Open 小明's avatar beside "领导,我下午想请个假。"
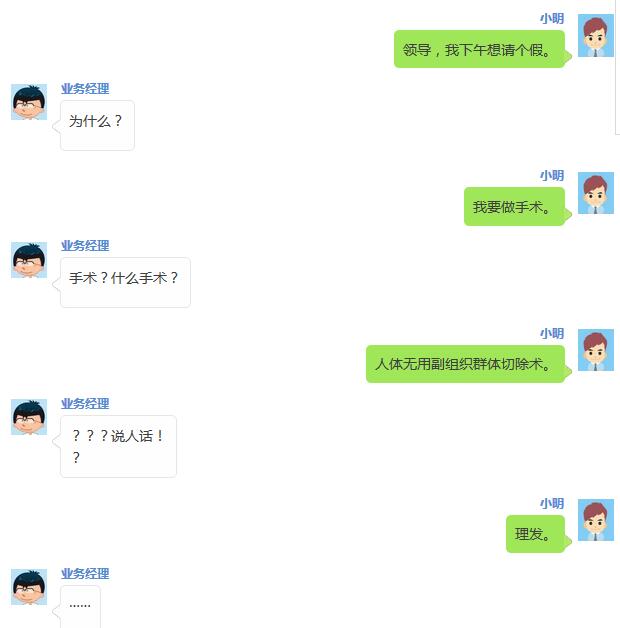Image resolution: width=620 pixels, height=628 pixels. (595, 37)
